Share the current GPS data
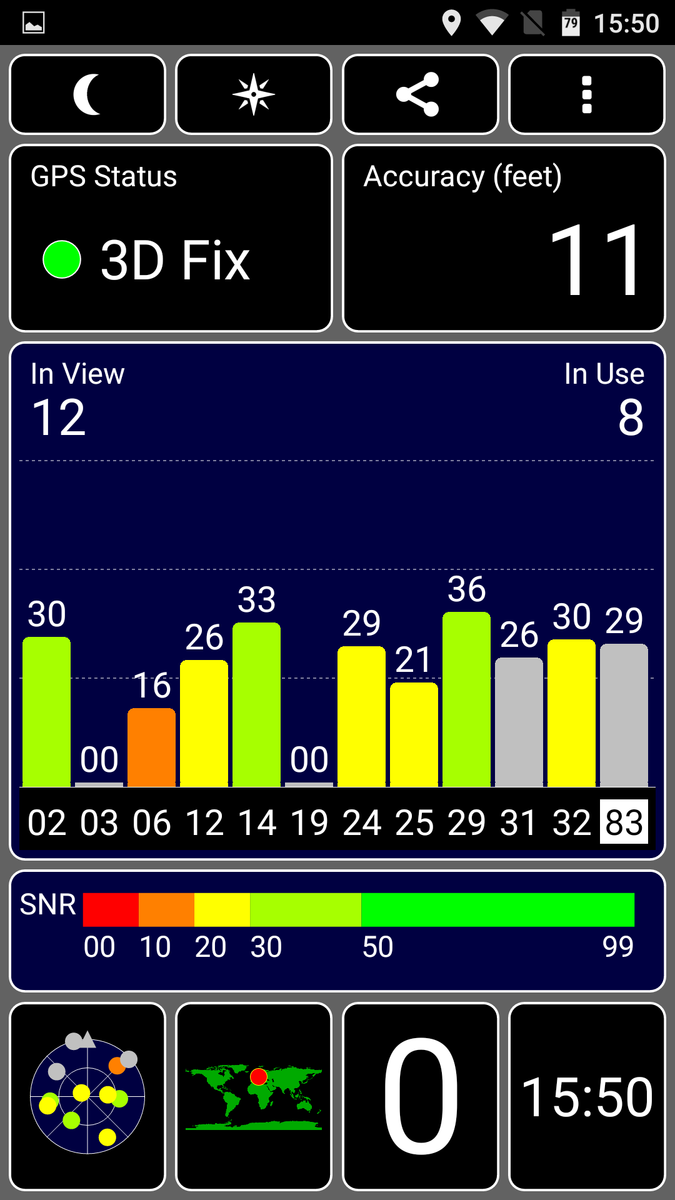Viewport: 675px width, 1200px height. 420,95
